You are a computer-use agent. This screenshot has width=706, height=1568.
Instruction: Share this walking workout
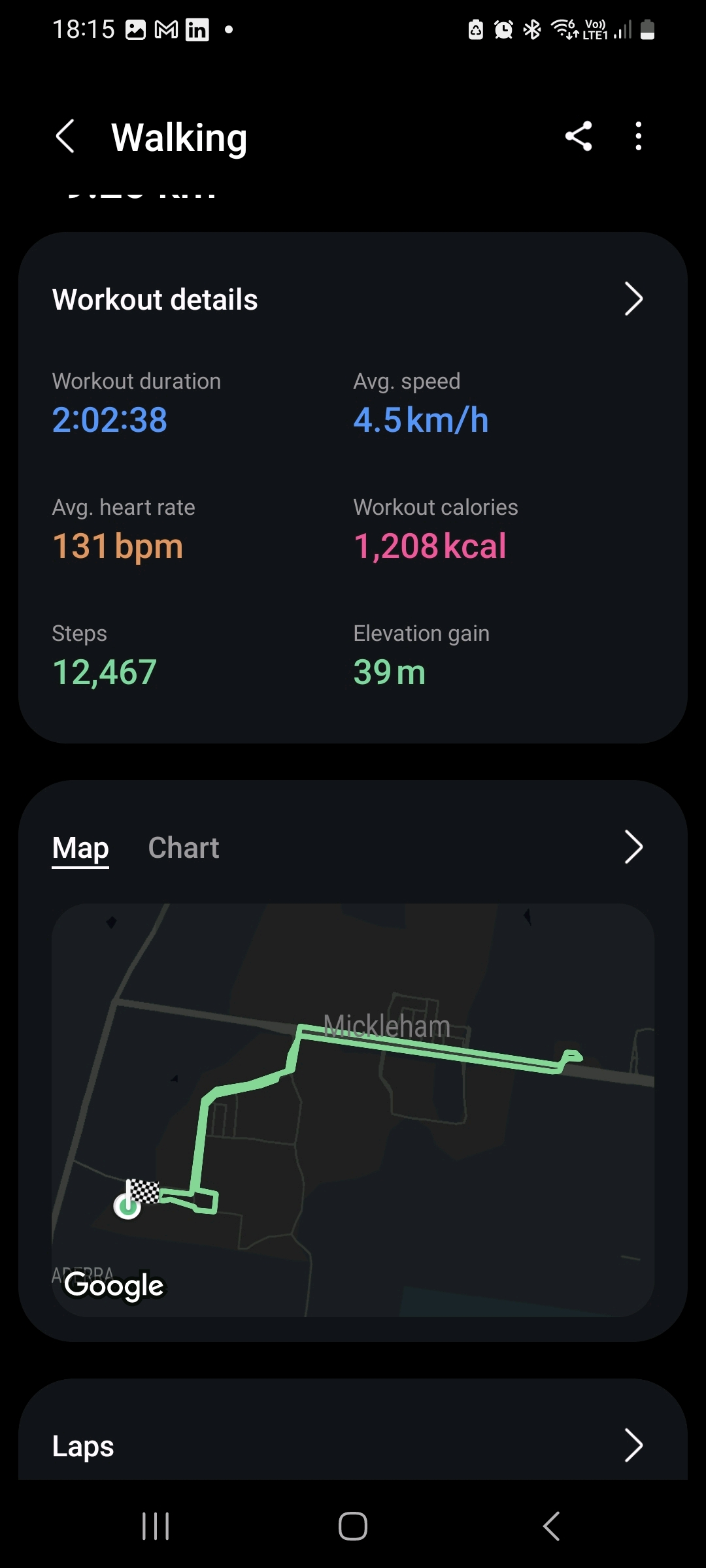click(x=579, y=137)
